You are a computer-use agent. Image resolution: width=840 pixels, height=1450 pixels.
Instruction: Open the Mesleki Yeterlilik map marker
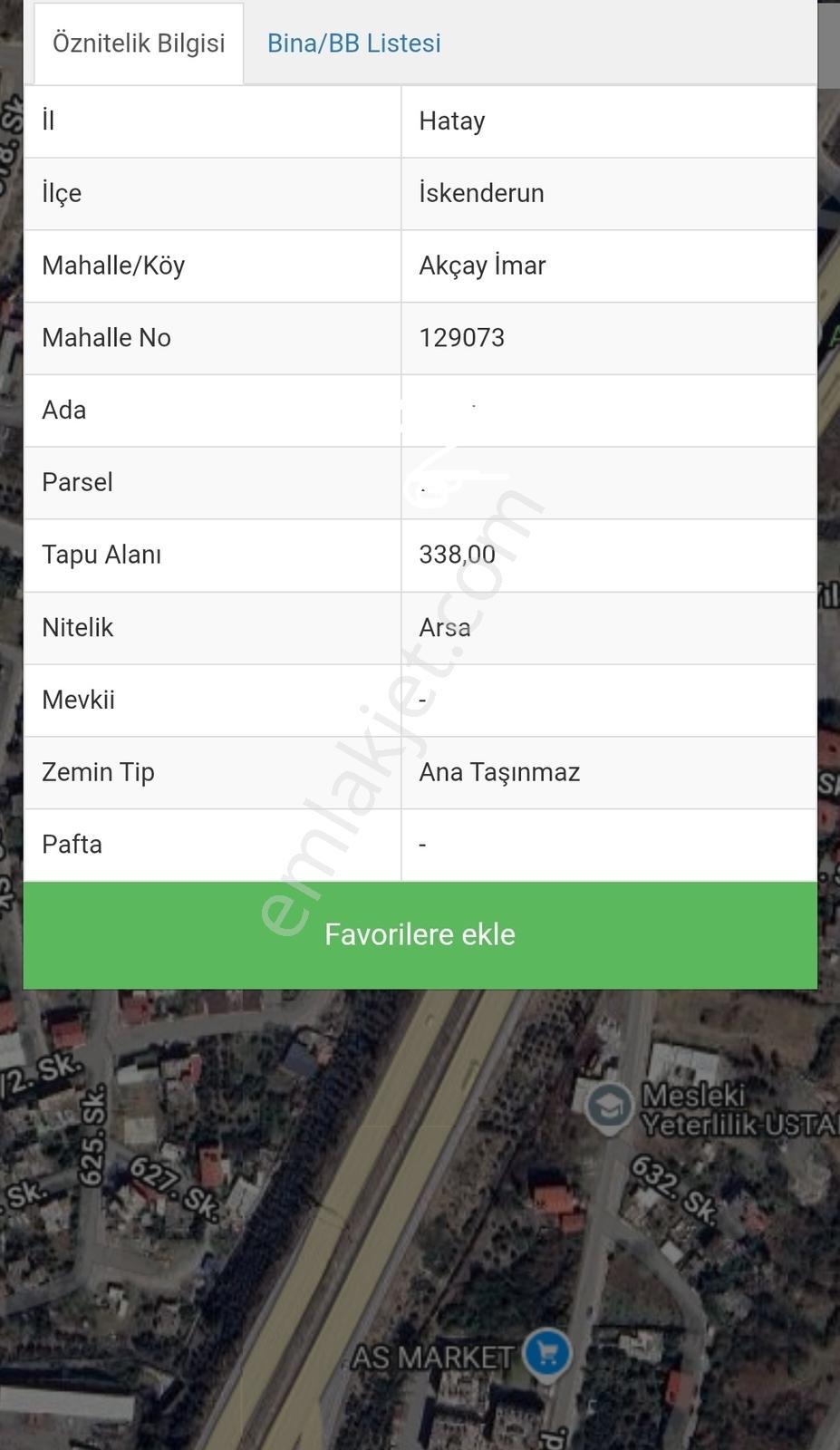(608, 1107)
